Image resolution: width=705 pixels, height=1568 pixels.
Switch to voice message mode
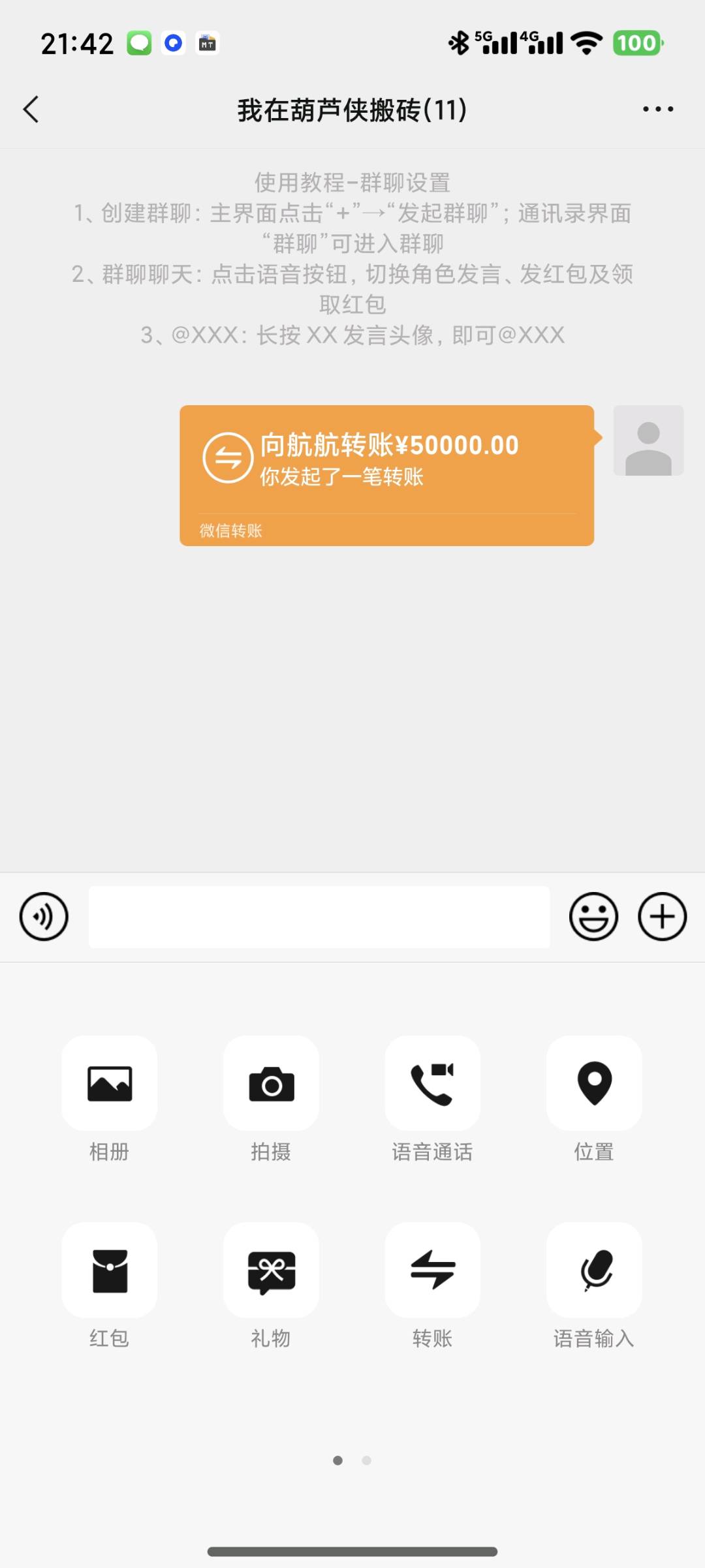[x=44, y=916]
